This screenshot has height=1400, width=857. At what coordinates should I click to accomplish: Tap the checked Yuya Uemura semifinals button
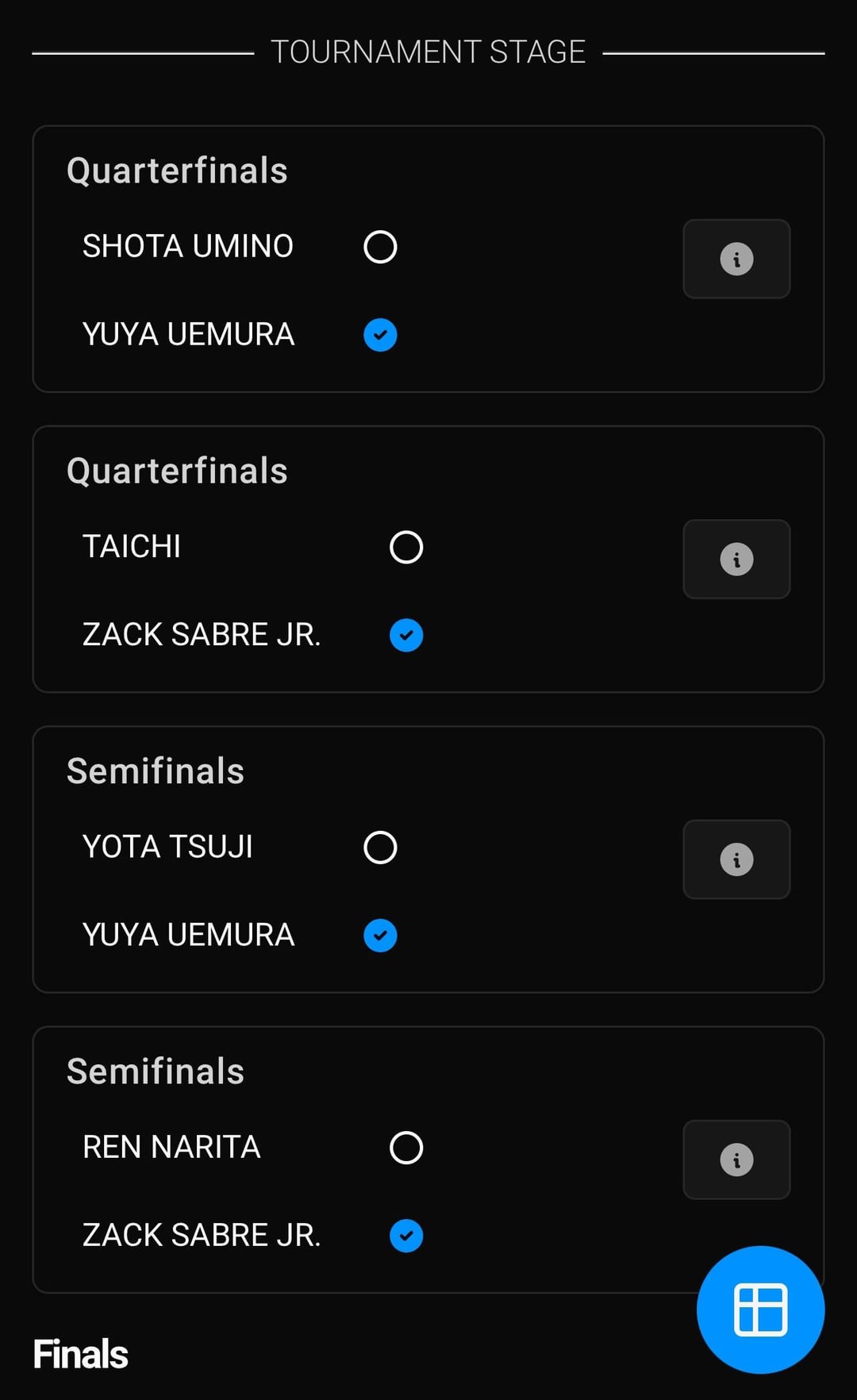click(x=380, y=935)
